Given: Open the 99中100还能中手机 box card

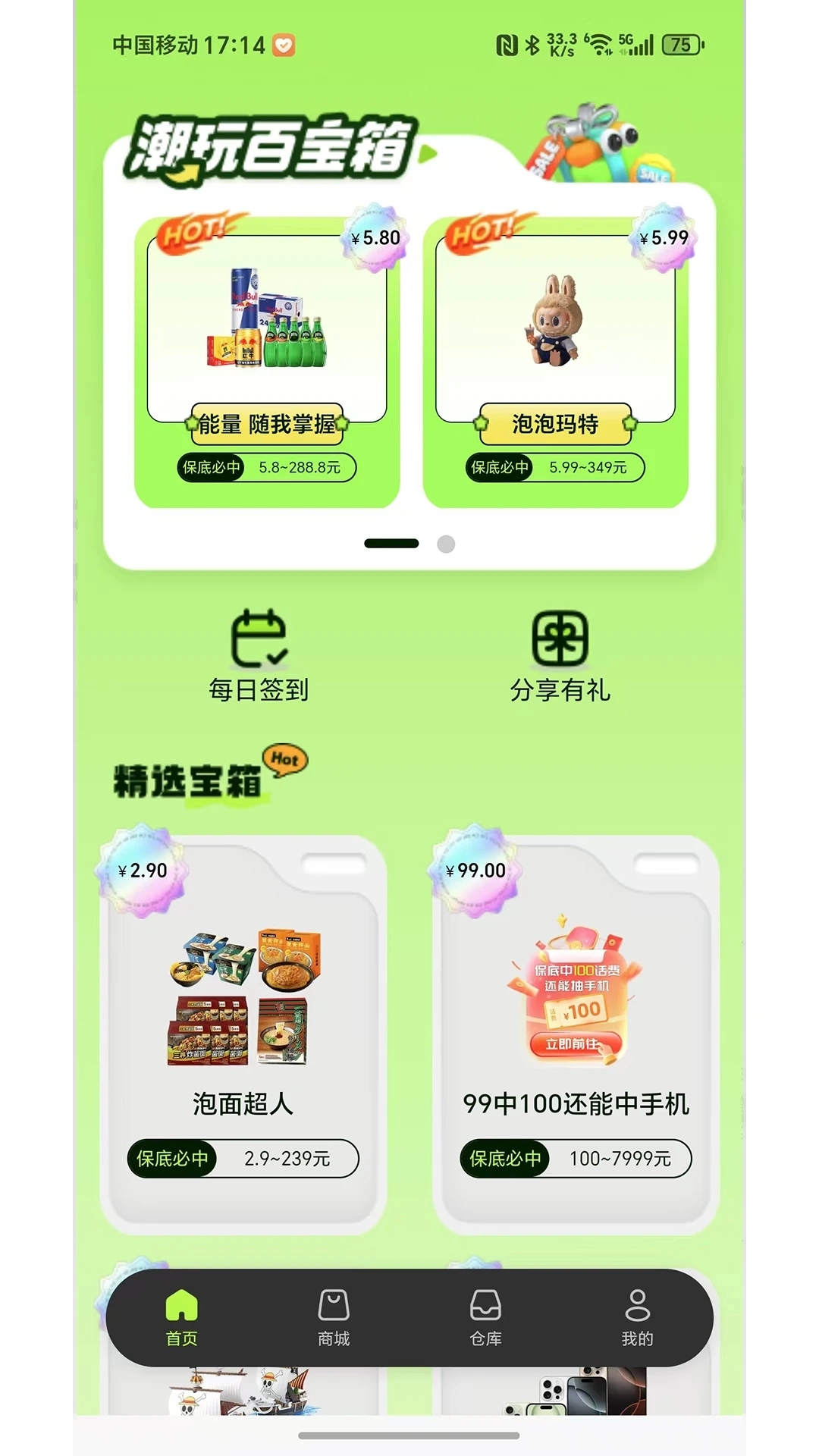Looking at the screenshot, I should click(x=576, y=1035).
